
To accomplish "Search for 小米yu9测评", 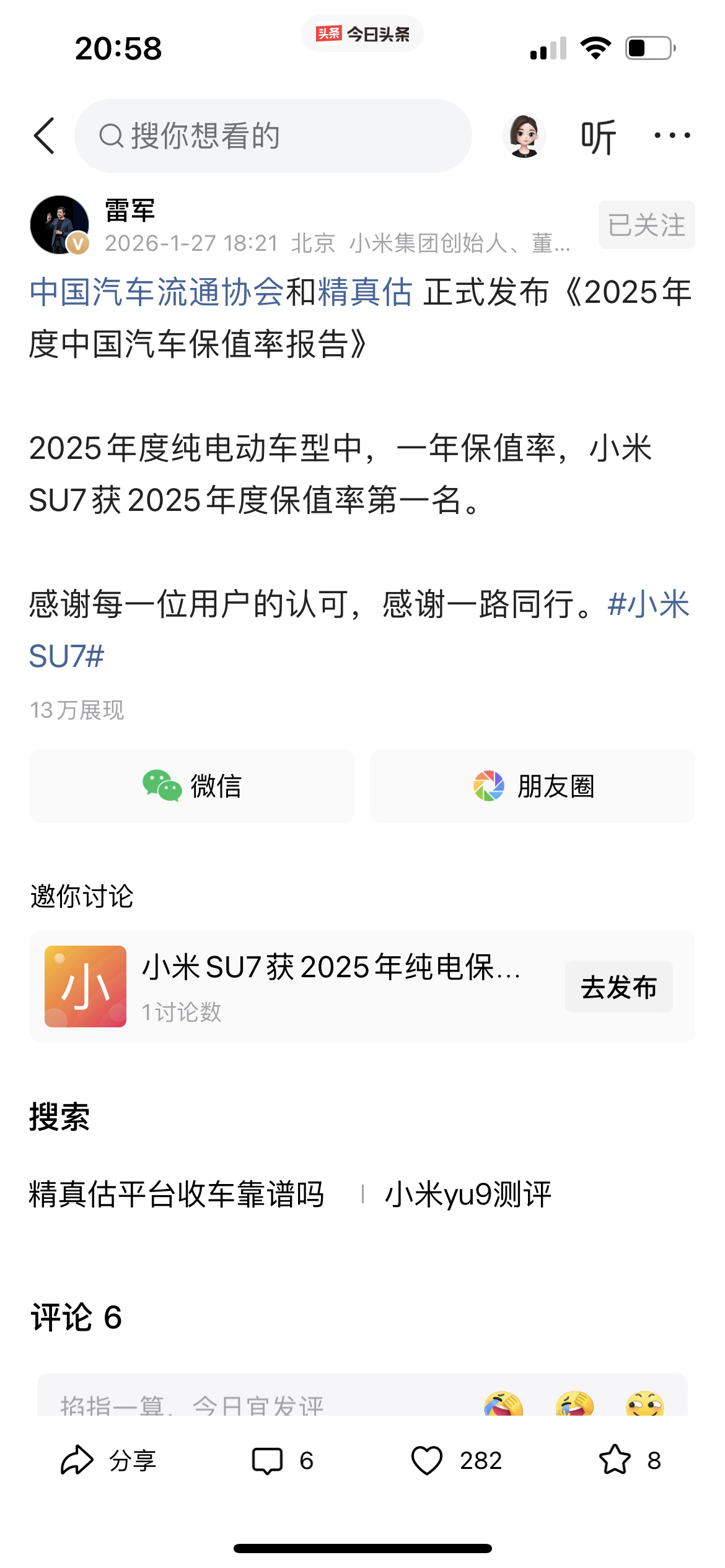I will tap(468, 1194).
